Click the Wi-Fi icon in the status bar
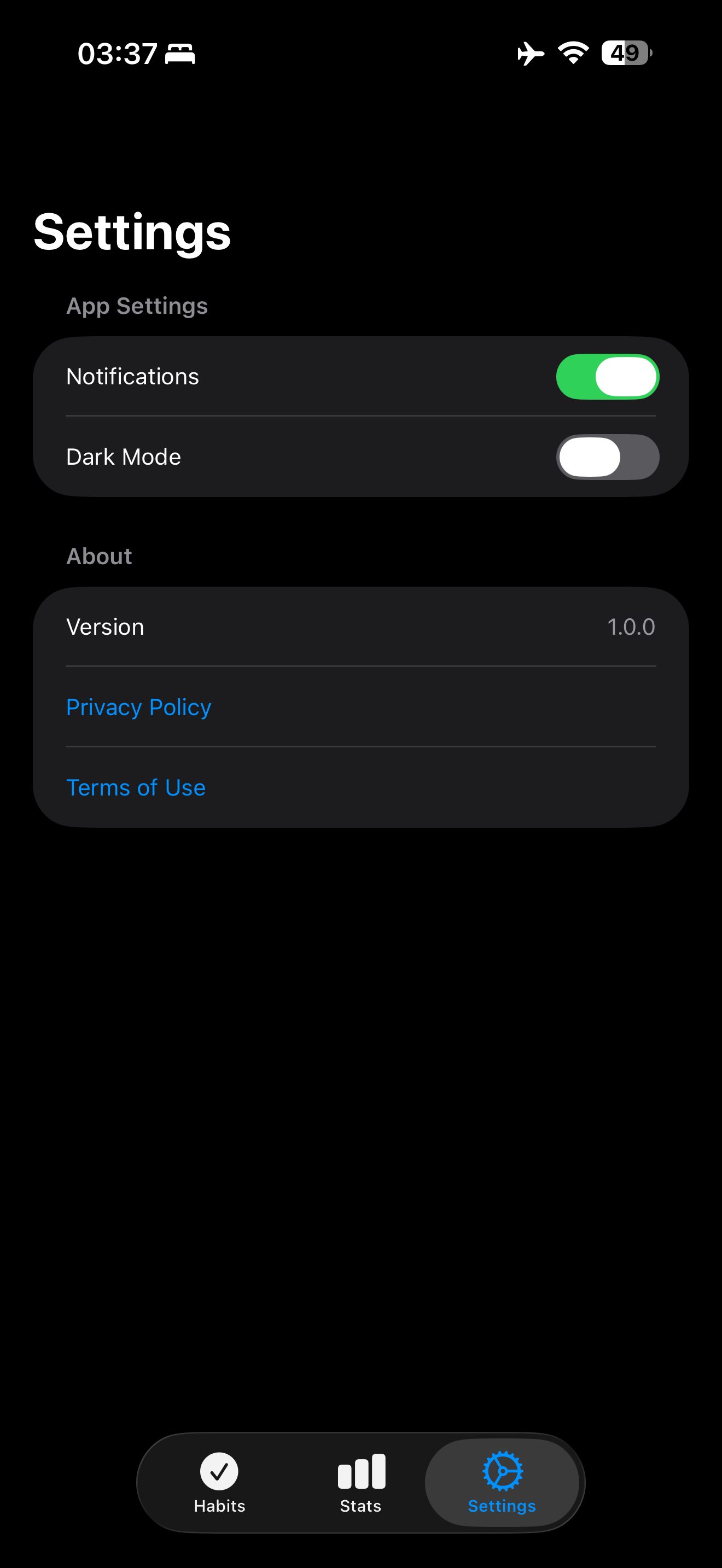Screen dimensions: 722x1568 point(573,54)
